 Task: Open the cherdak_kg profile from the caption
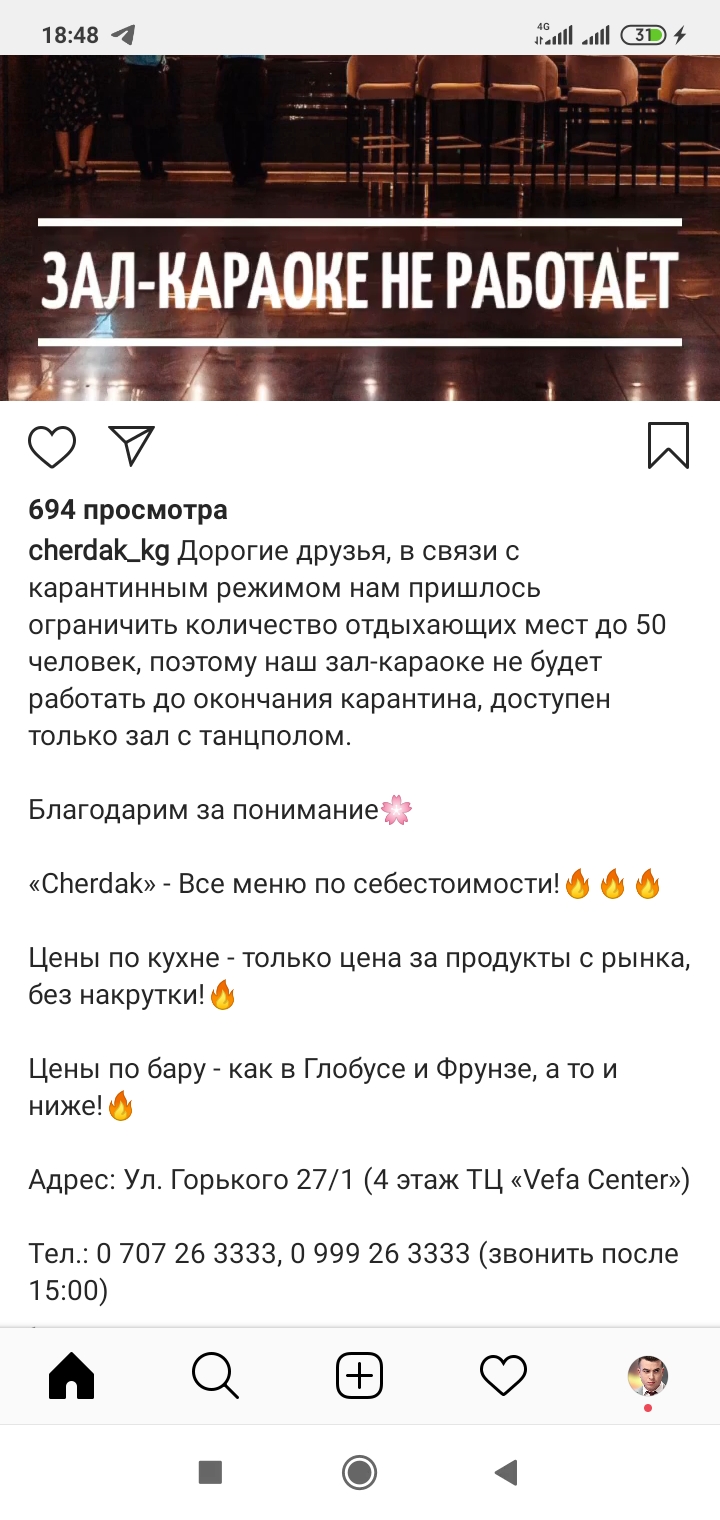click(99, 551)
